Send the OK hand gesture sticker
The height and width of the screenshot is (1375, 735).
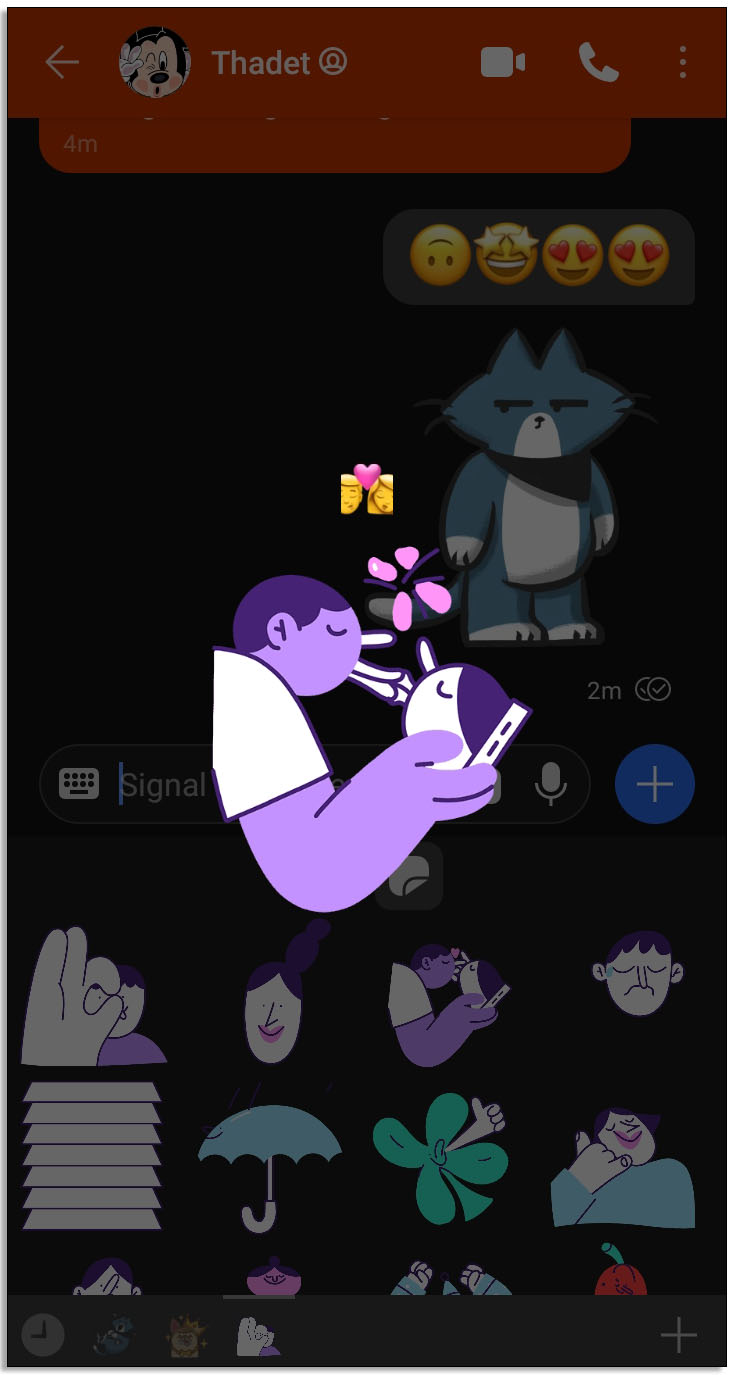pyautogui.click(x=92, y=996)
